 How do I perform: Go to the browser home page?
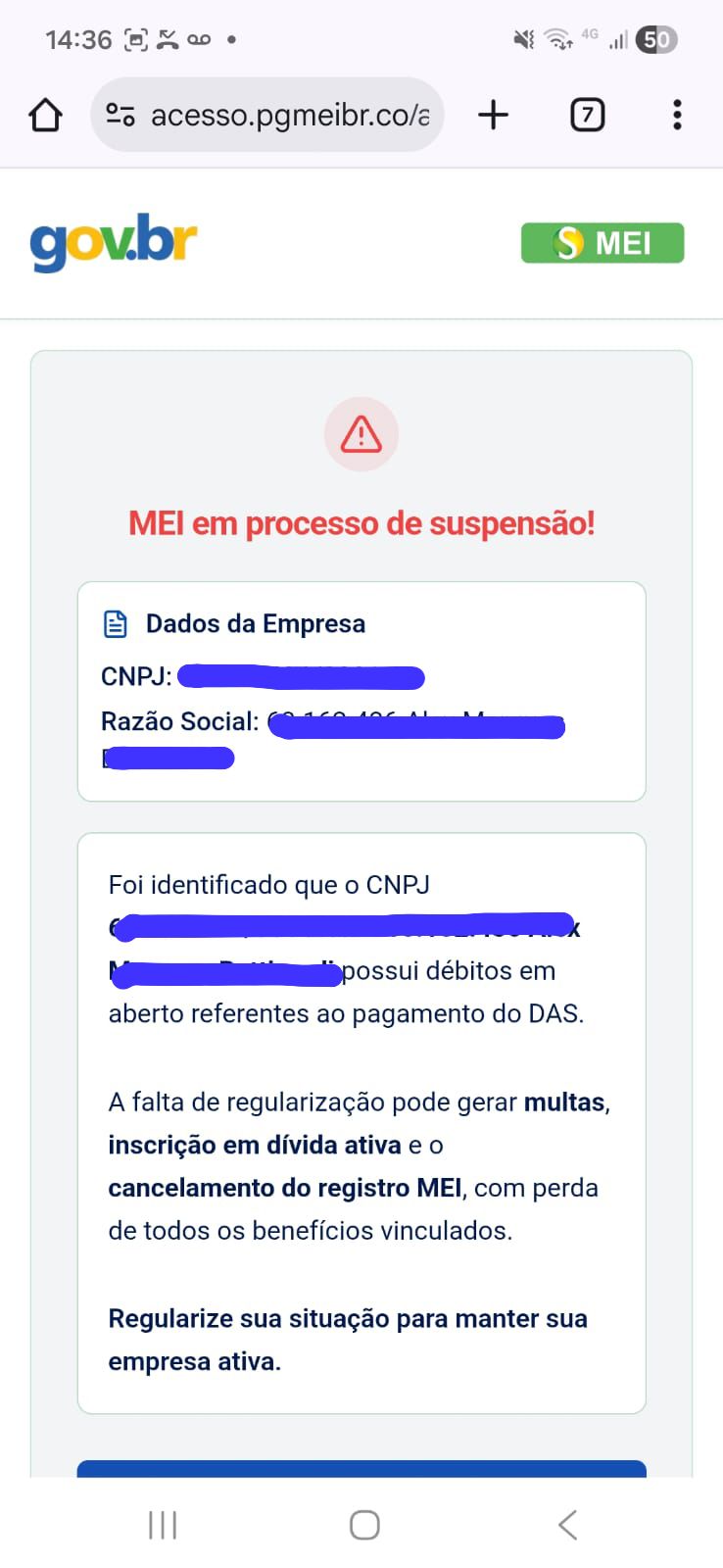coord(45,116)
